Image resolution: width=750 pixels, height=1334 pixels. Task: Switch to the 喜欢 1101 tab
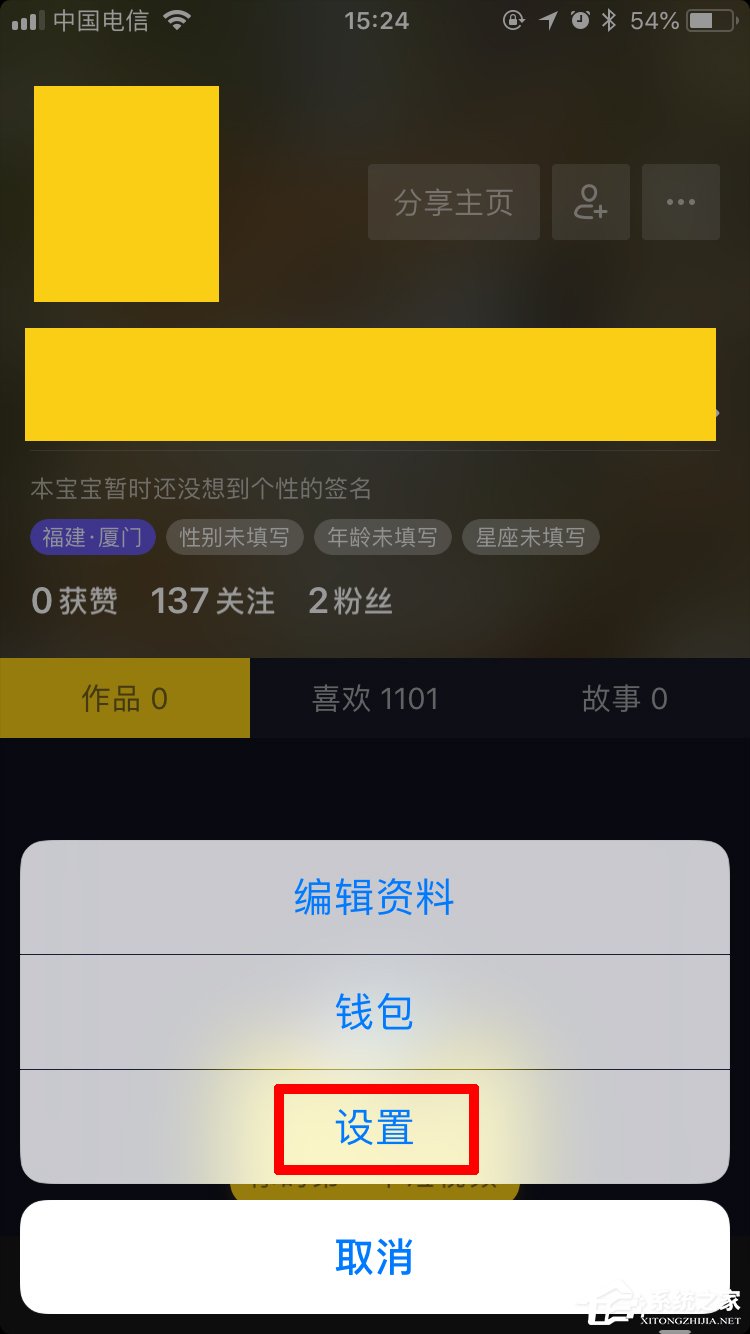click(x=375, y=698)
